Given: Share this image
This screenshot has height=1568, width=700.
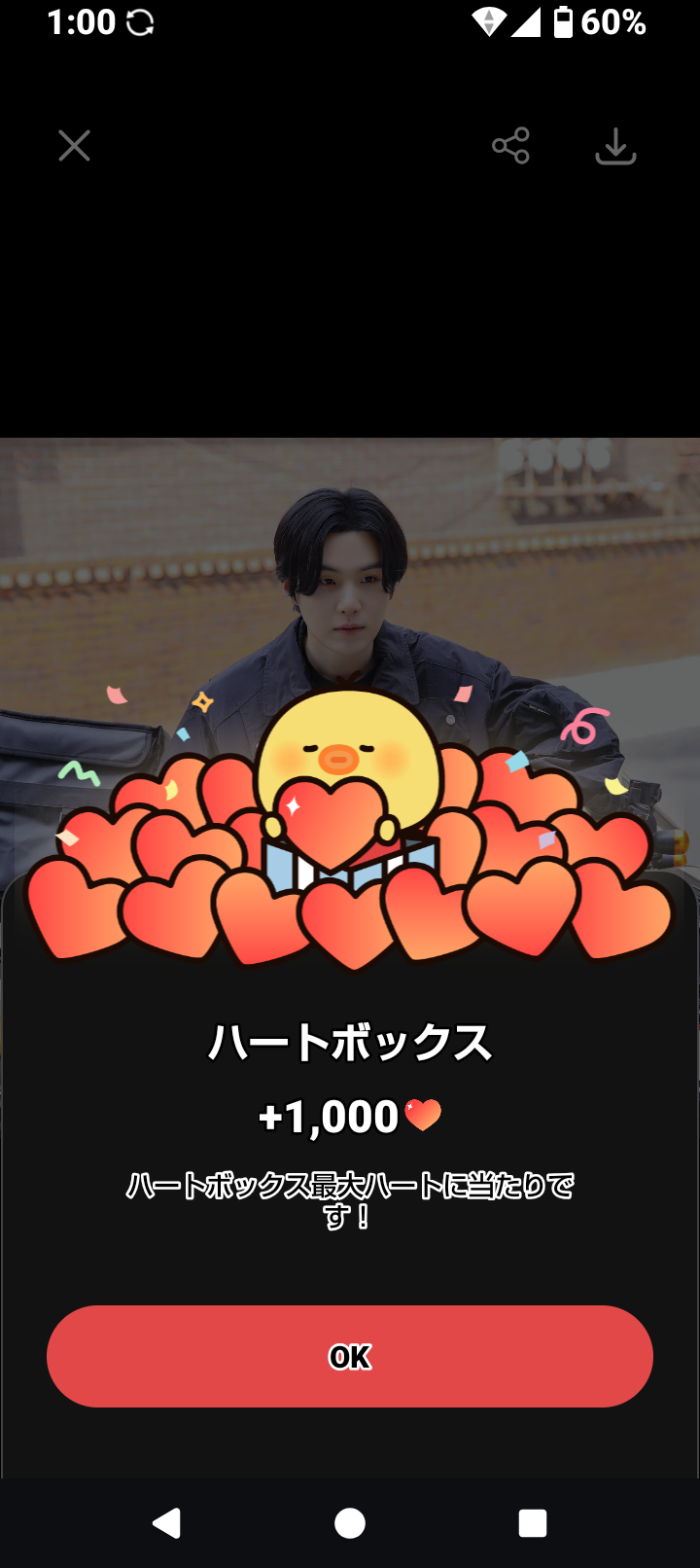Looking at the screenshot, I should (x=510, y=146).
